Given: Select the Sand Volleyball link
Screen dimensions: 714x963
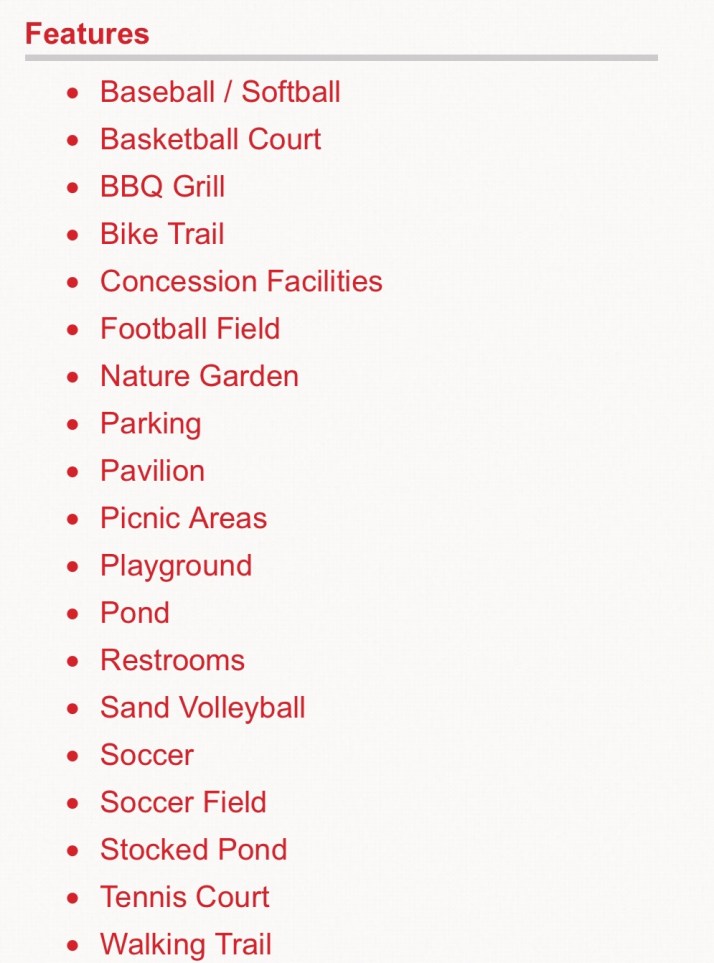Looking at the screenshot, I should pos(202,708).
